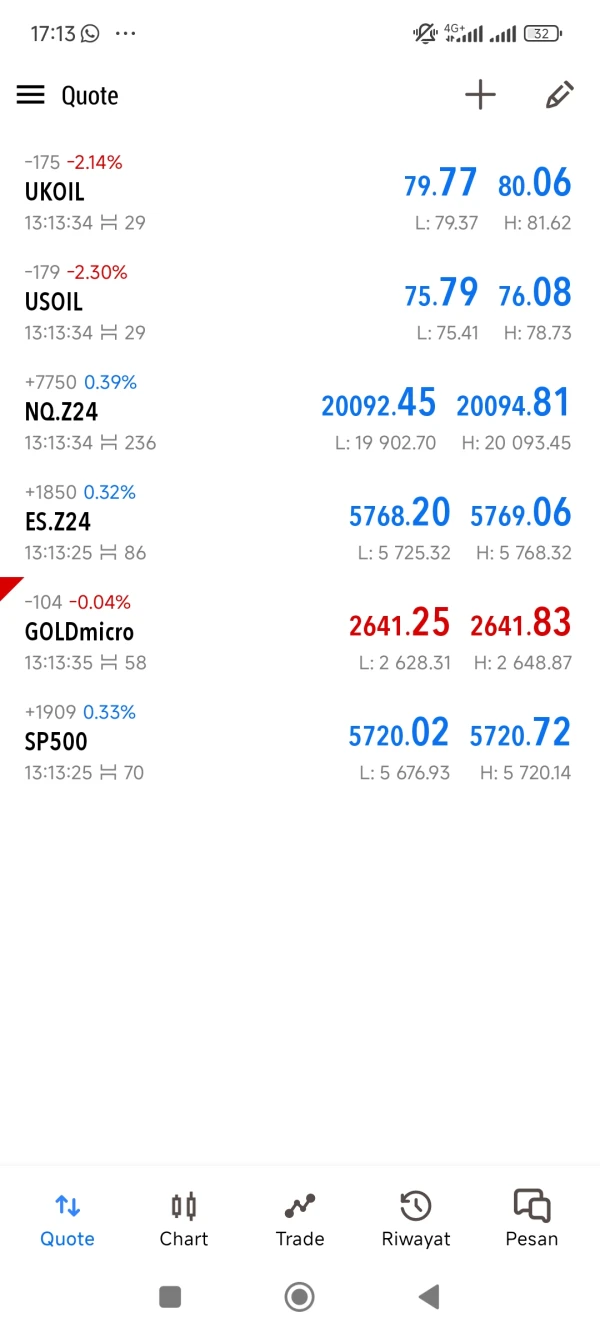Open the hamburger drawer menu

[31, 95]
